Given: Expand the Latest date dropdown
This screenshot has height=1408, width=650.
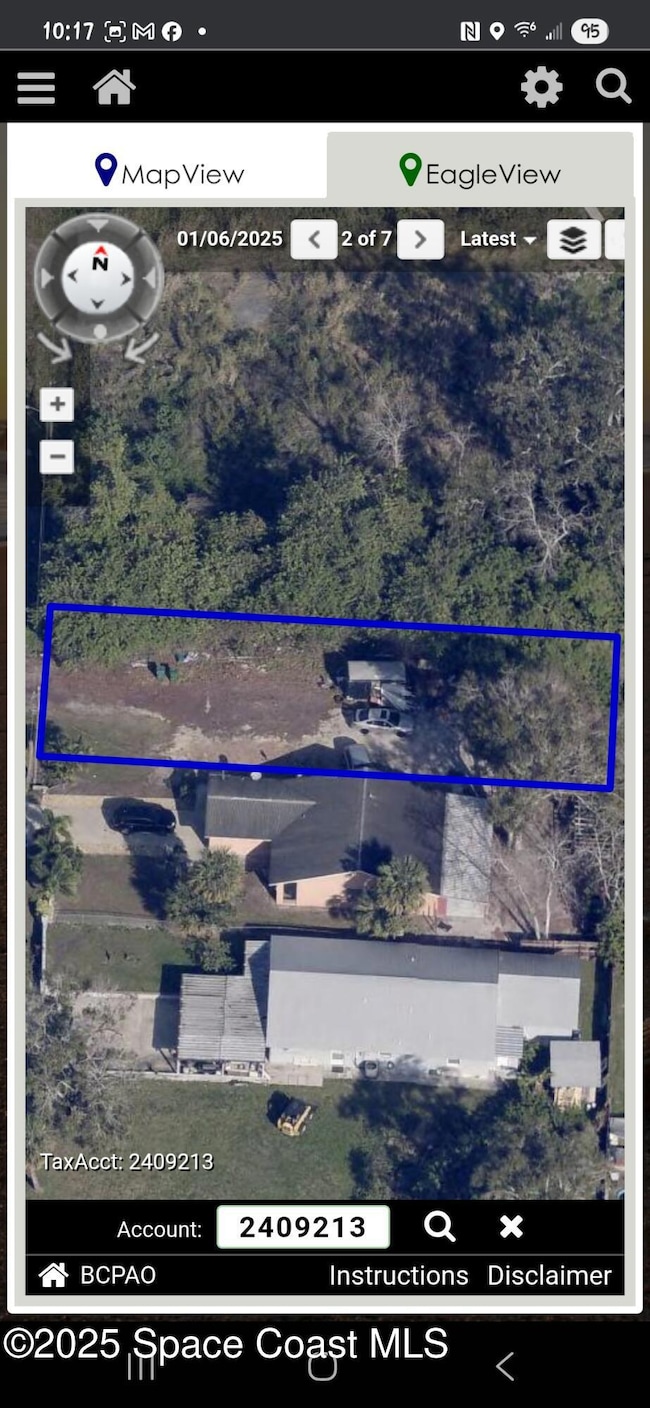Looking at the screenshot, I should click(498, 240).
